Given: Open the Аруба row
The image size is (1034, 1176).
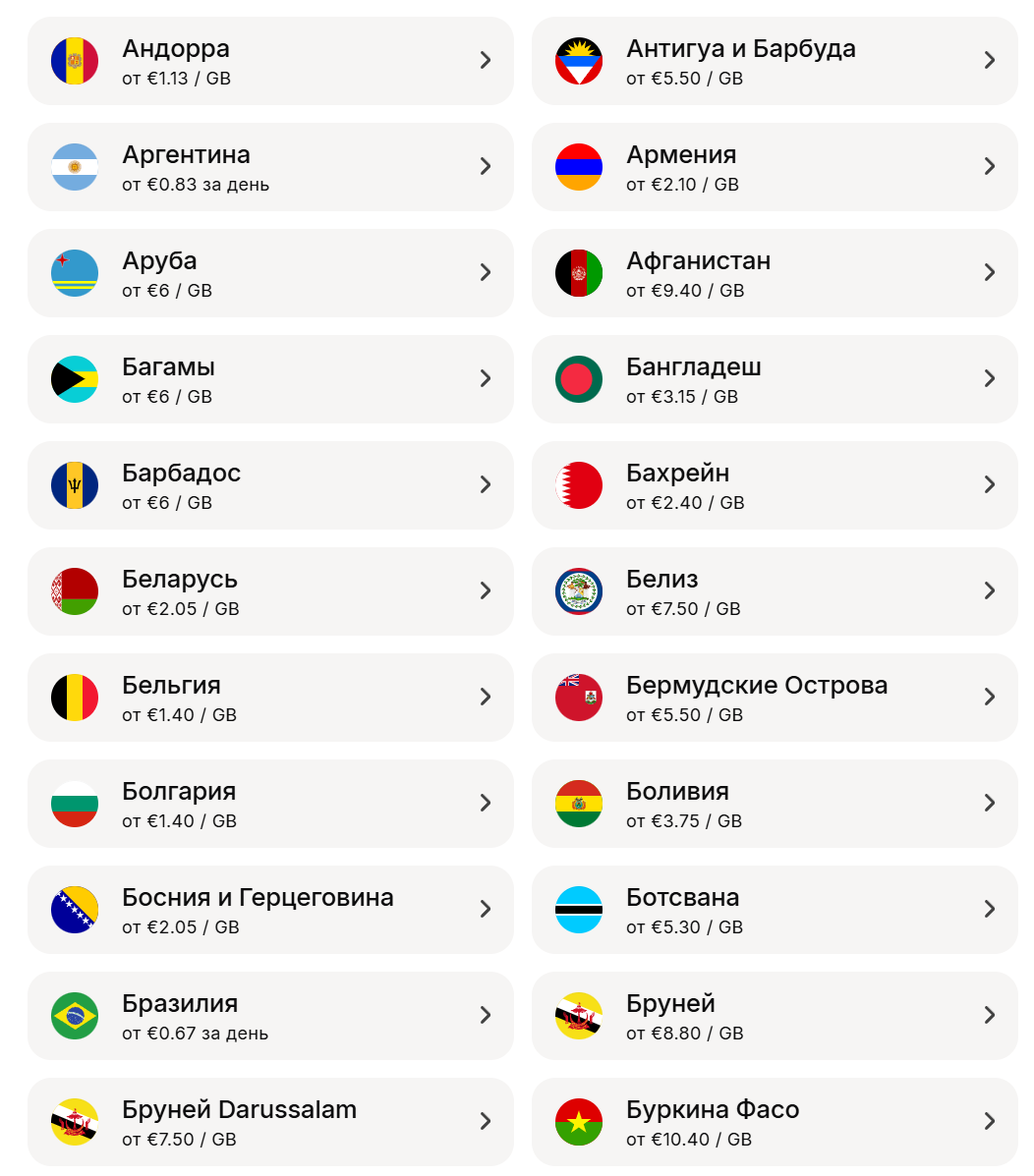Looking at the screenshot, I should (270, 273).
